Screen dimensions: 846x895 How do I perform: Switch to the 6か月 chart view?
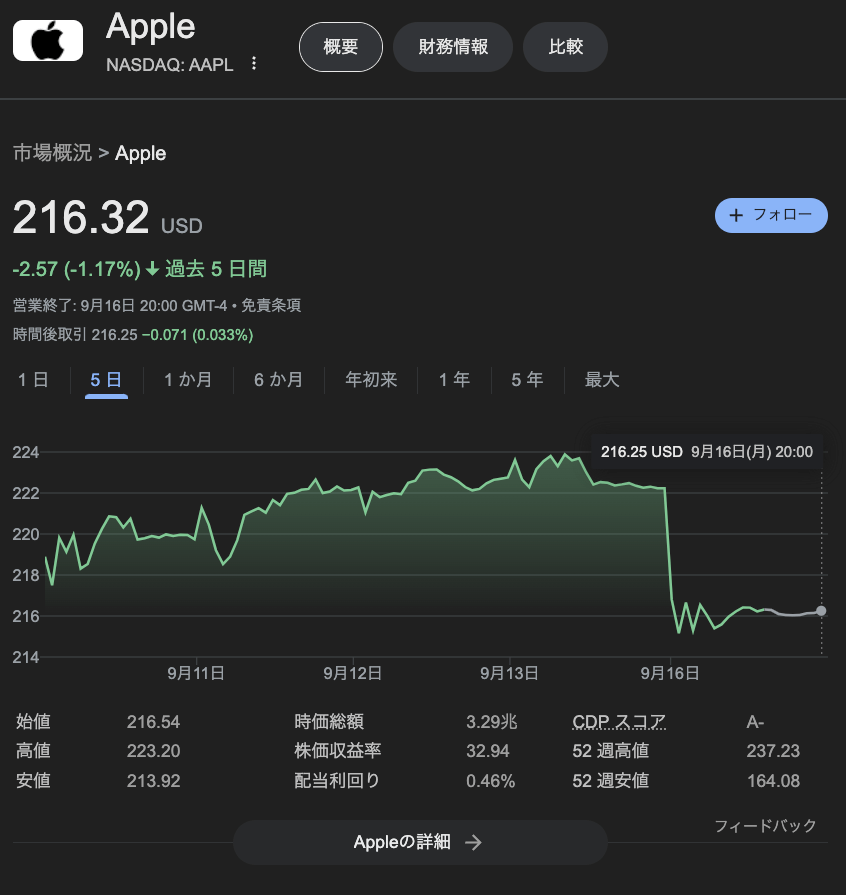click(x=278, y=380)
